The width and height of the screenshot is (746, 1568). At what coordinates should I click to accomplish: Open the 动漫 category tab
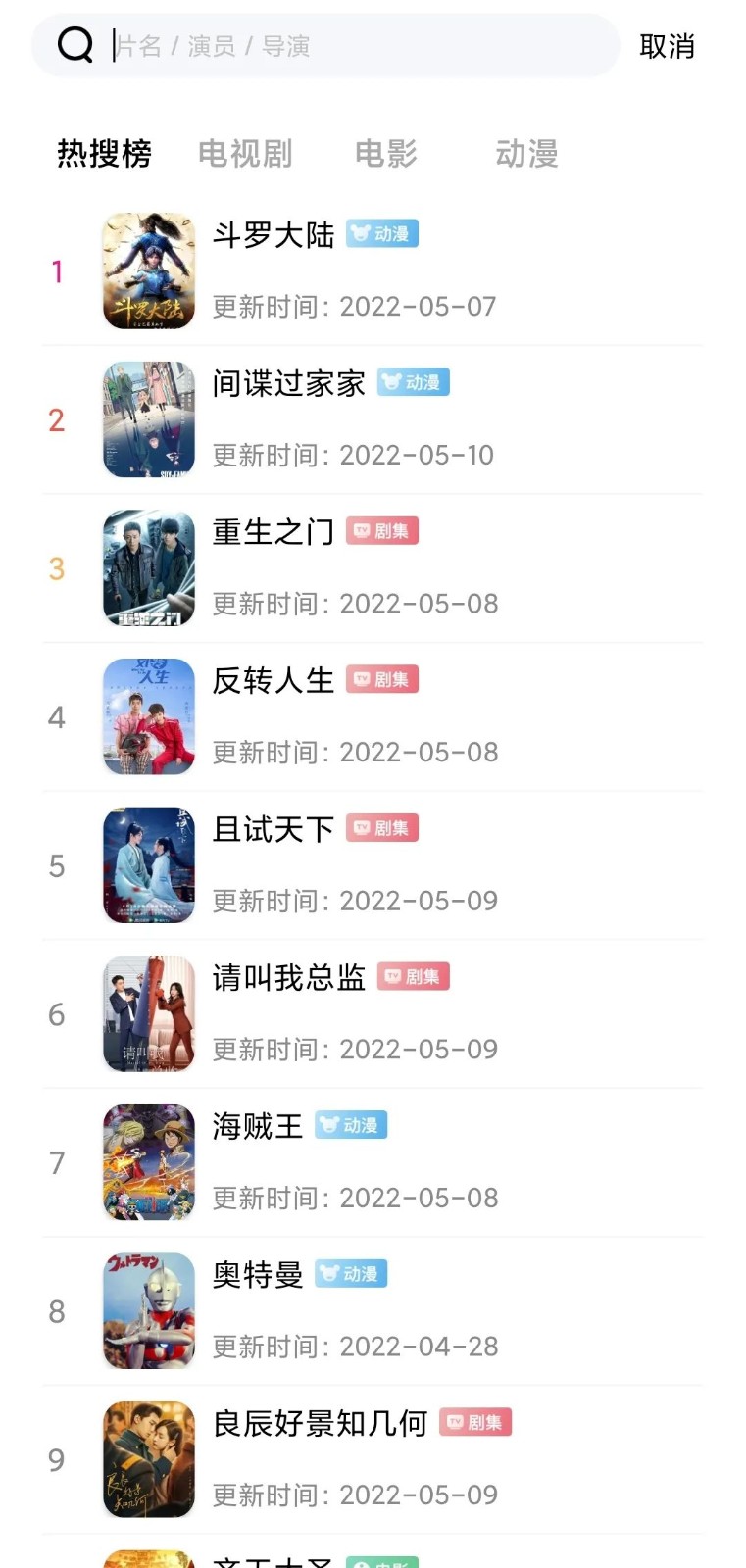coord(525,154)
